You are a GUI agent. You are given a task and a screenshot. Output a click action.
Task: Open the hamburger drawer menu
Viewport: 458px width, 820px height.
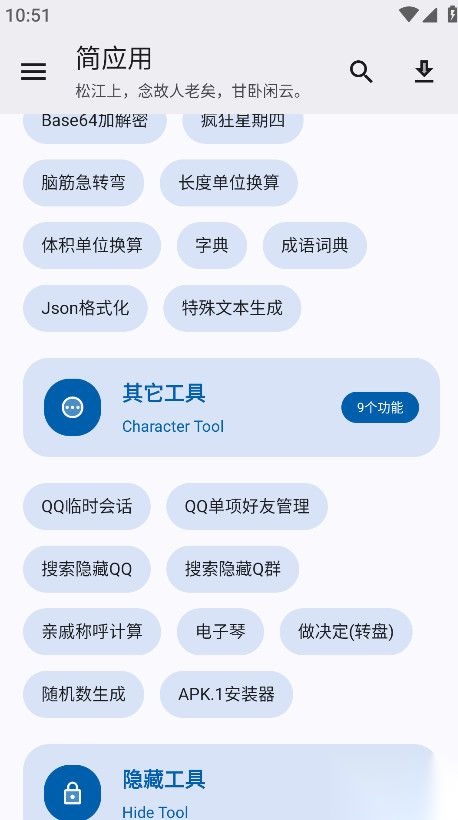(33, 72)
